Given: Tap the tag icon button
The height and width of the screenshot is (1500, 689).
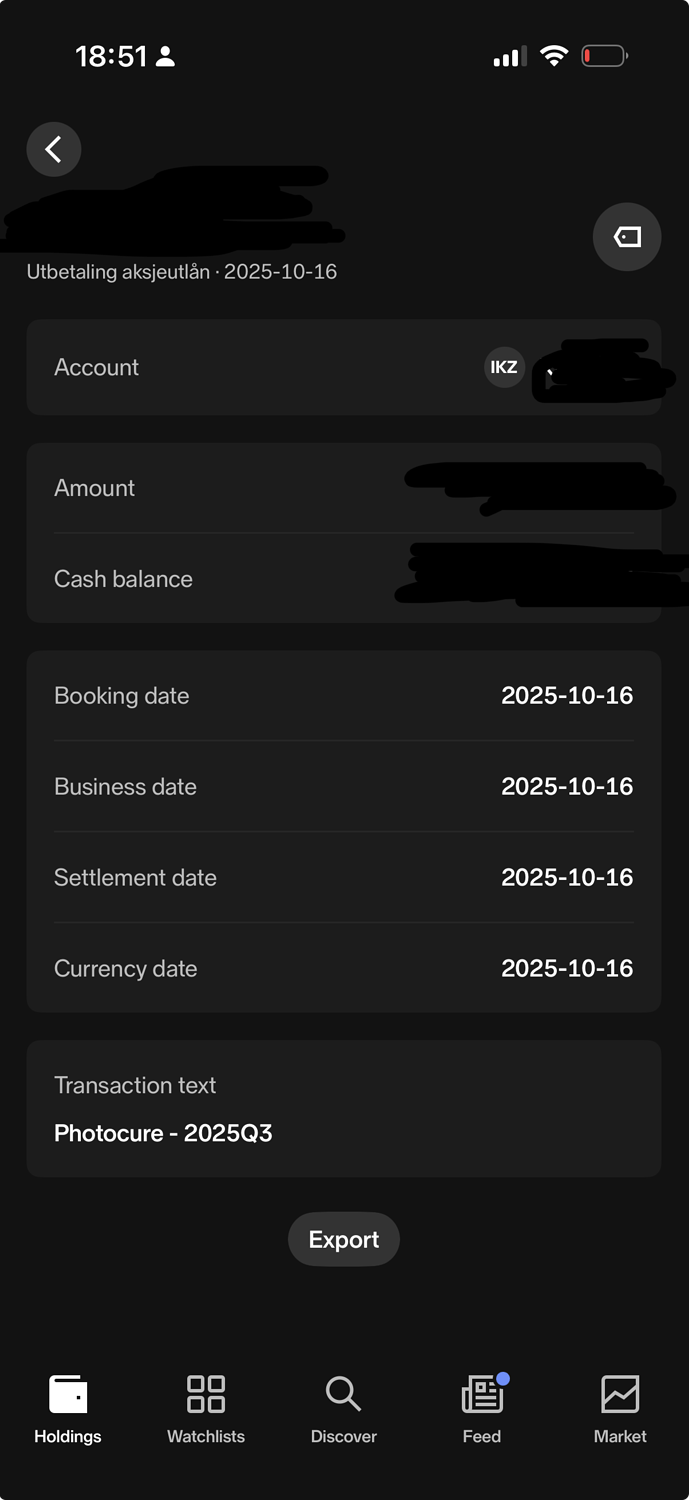Looking at the screenshot, I should point(627,237).
